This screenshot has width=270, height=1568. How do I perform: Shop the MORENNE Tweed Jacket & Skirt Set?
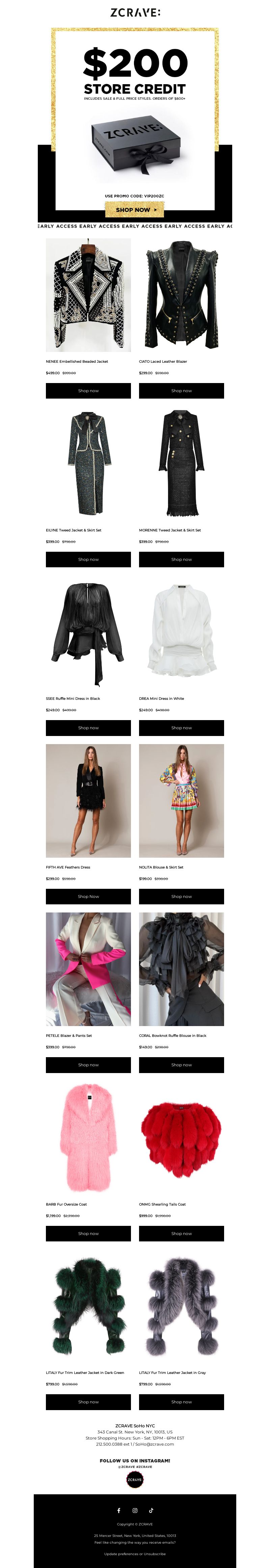(181, 560)
